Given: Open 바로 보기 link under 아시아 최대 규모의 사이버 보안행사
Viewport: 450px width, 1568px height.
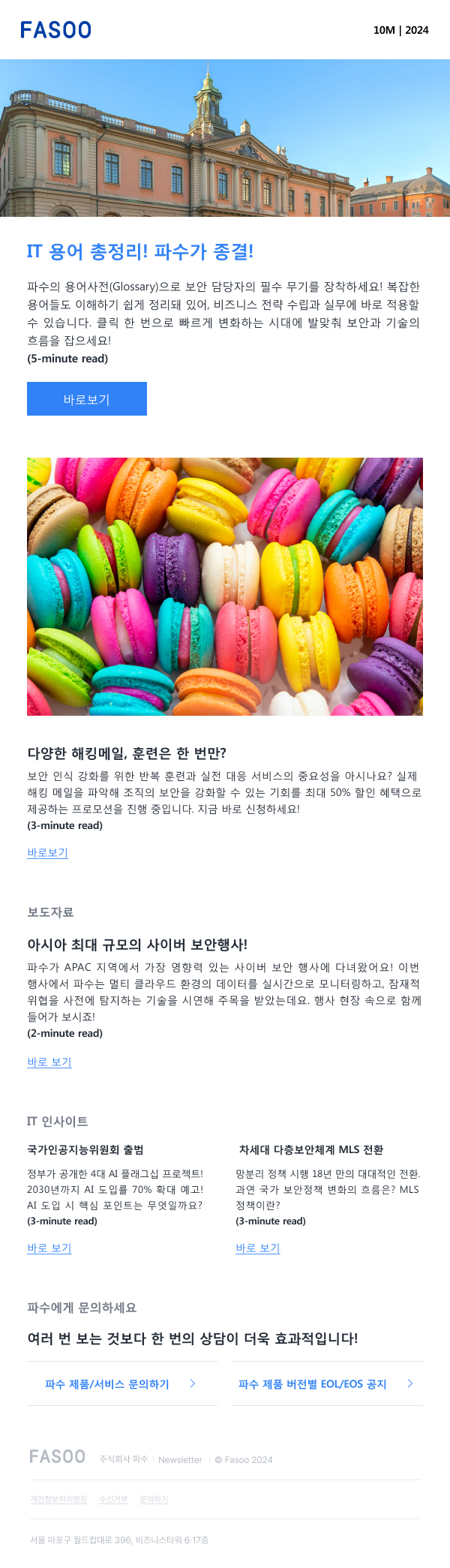Looking at the screenshot, I should [x=49, y=1062].
